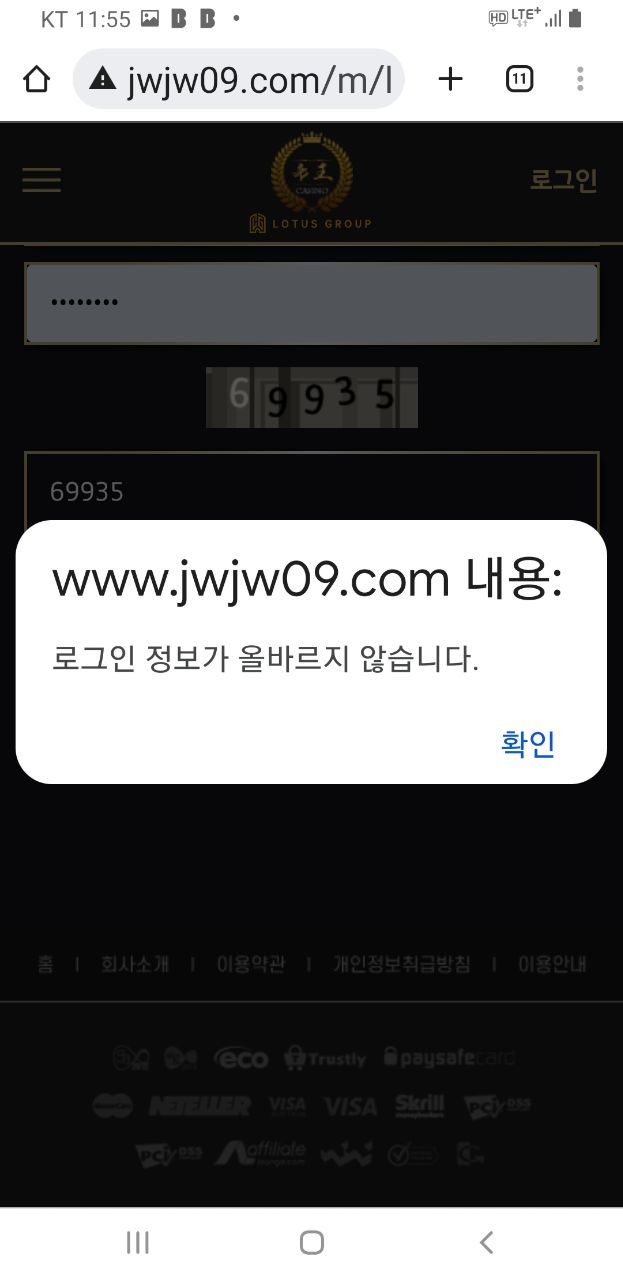Open the browser home page
Image resolution: width=623 pixels, height=1280 pixels.
pos(36,79)
